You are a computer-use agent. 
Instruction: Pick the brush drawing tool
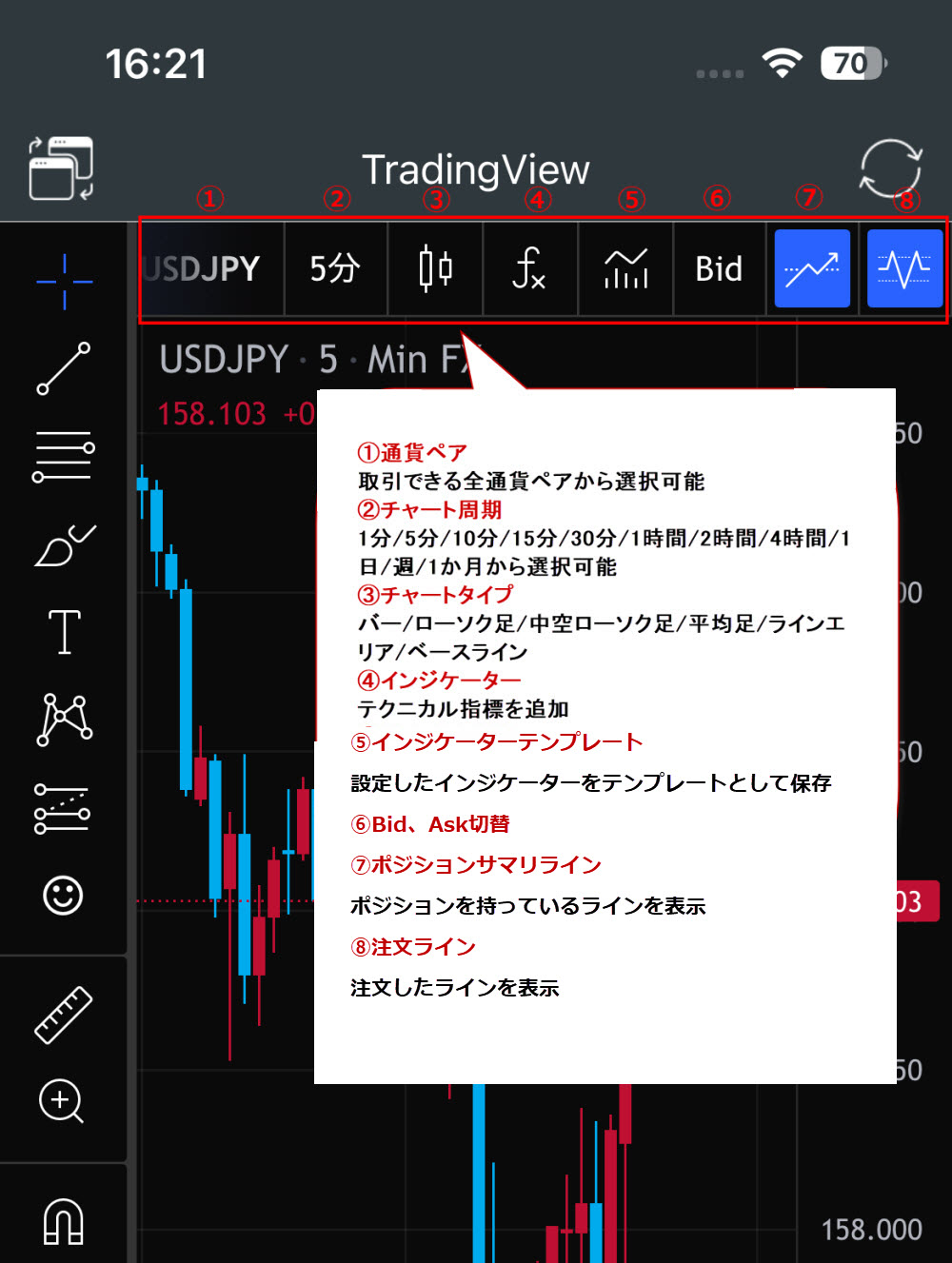coord(64,544)
